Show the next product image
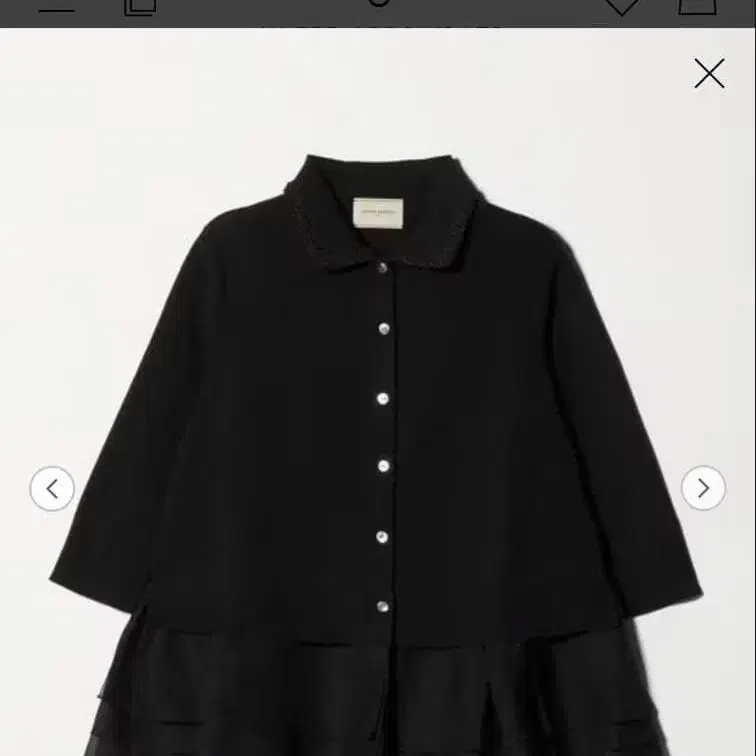The width and height of the screenshot is (756, 756). coord(703,488)
